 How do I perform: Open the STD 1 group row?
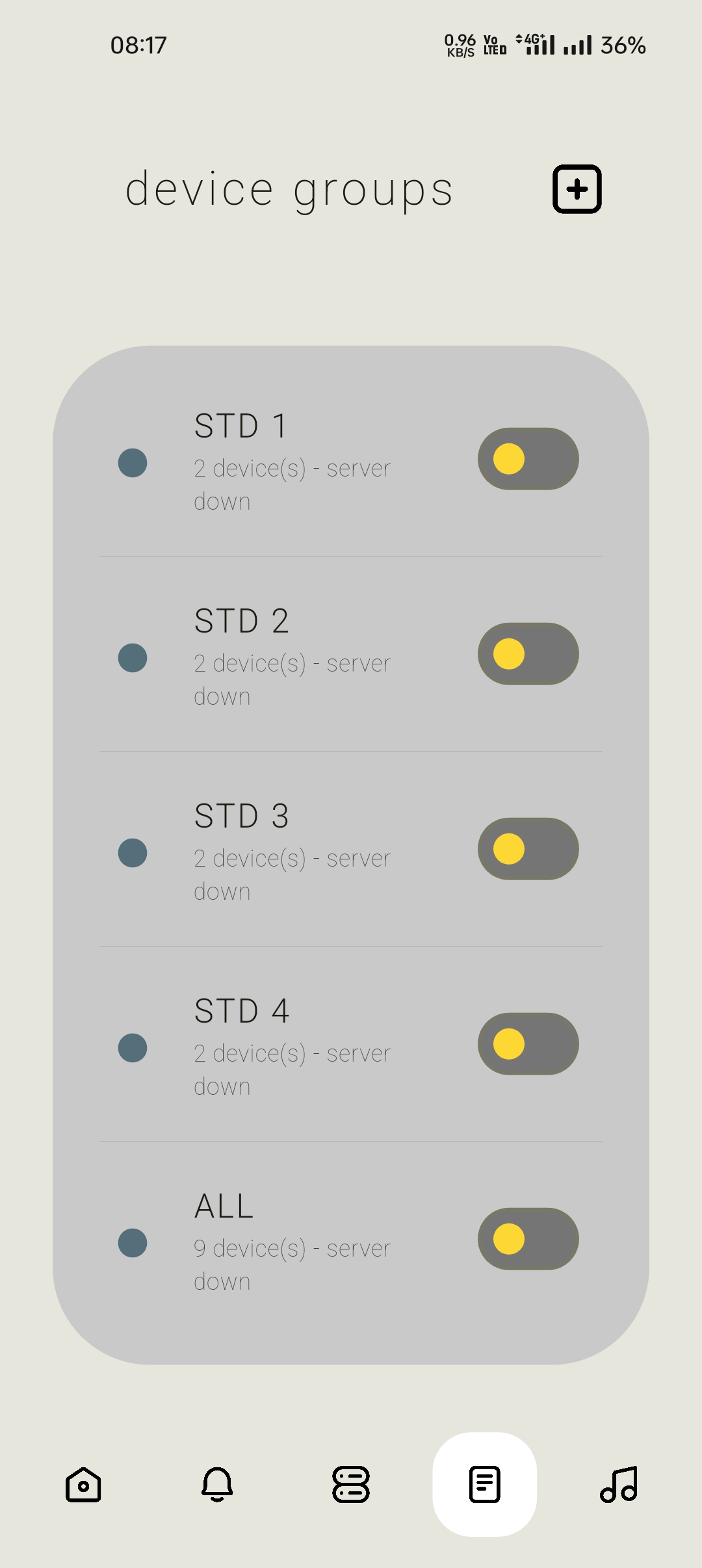click(292, 460)
